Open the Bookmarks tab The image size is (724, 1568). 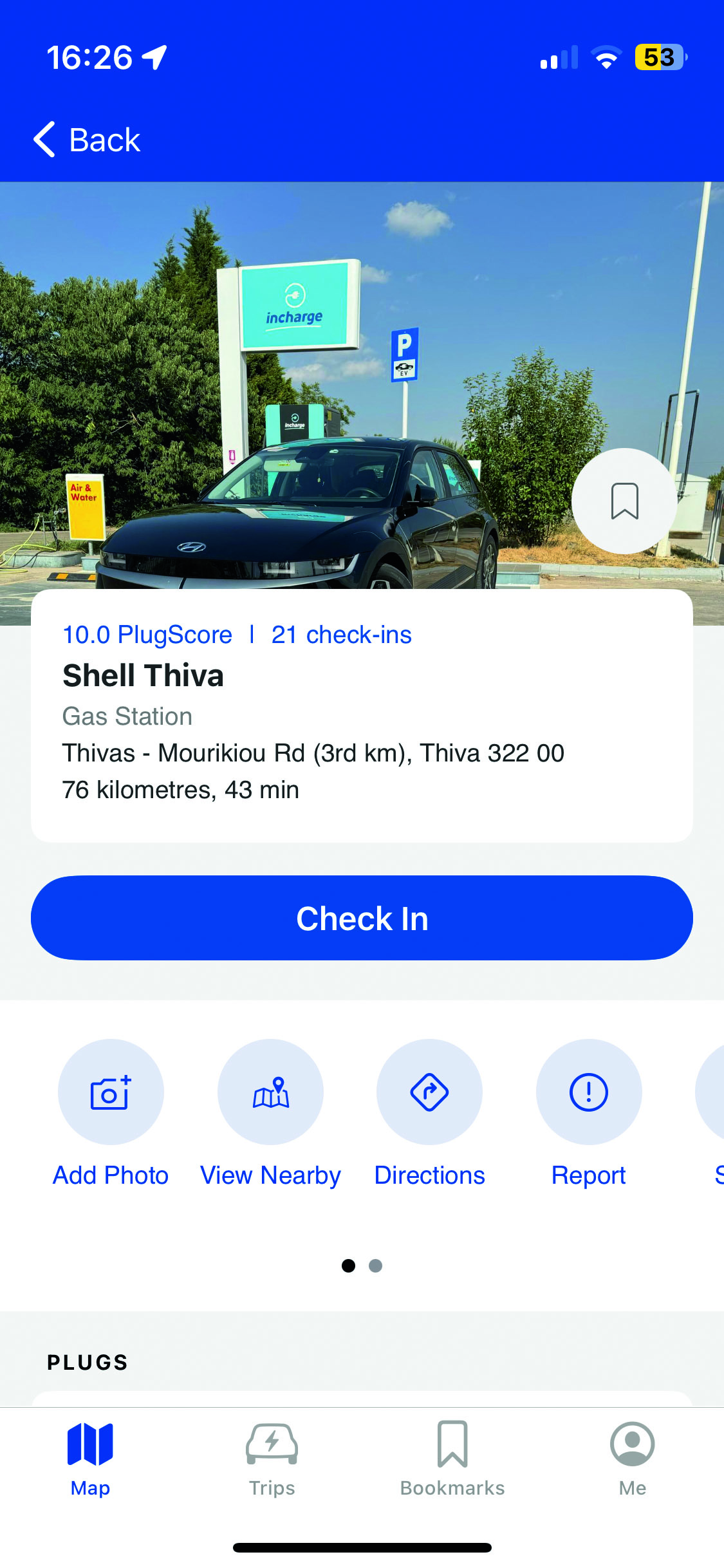tap(452, 1459)
